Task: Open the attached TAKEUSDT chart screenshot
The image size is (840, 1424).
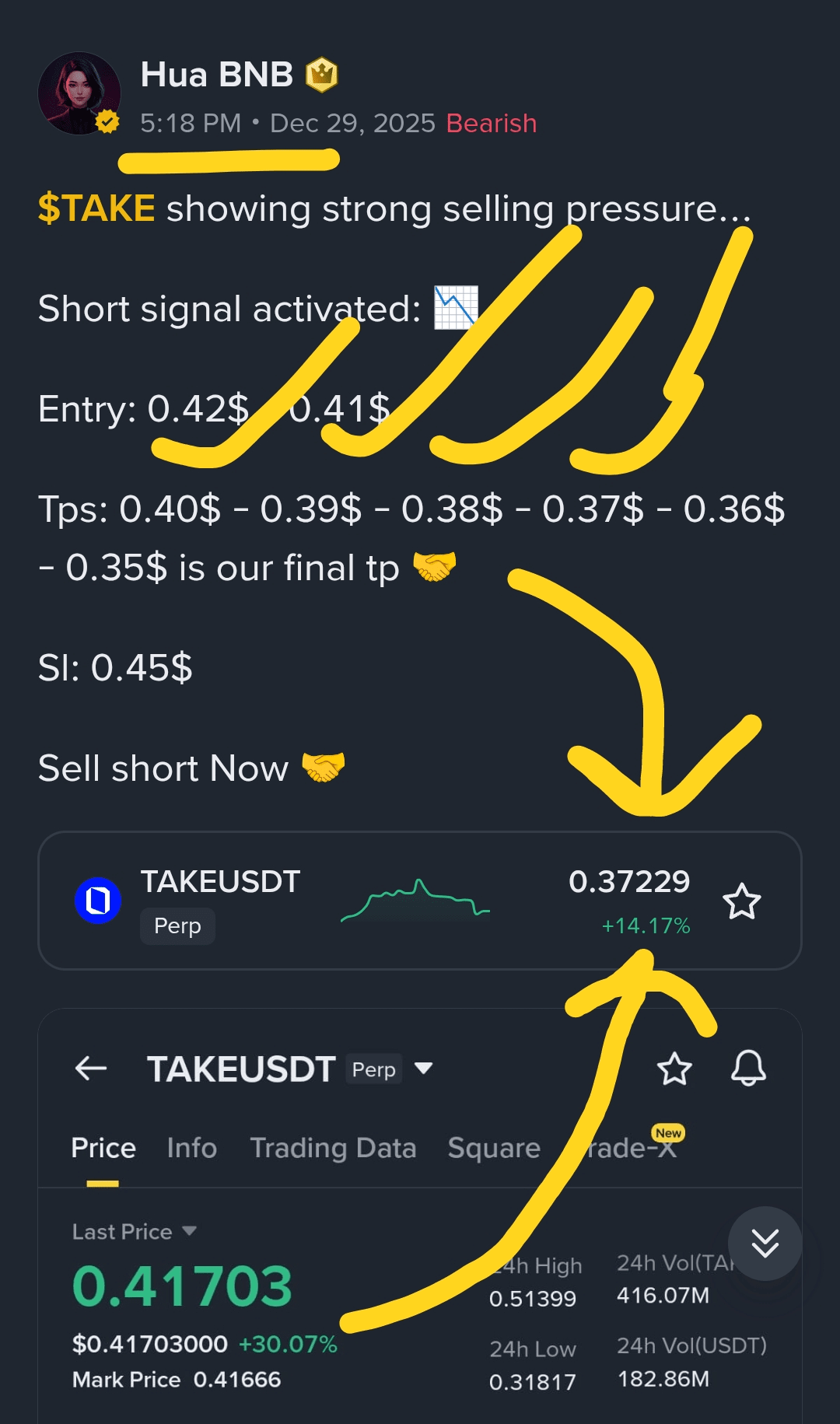Action: pyautogui.click(x=420, y=1244)
